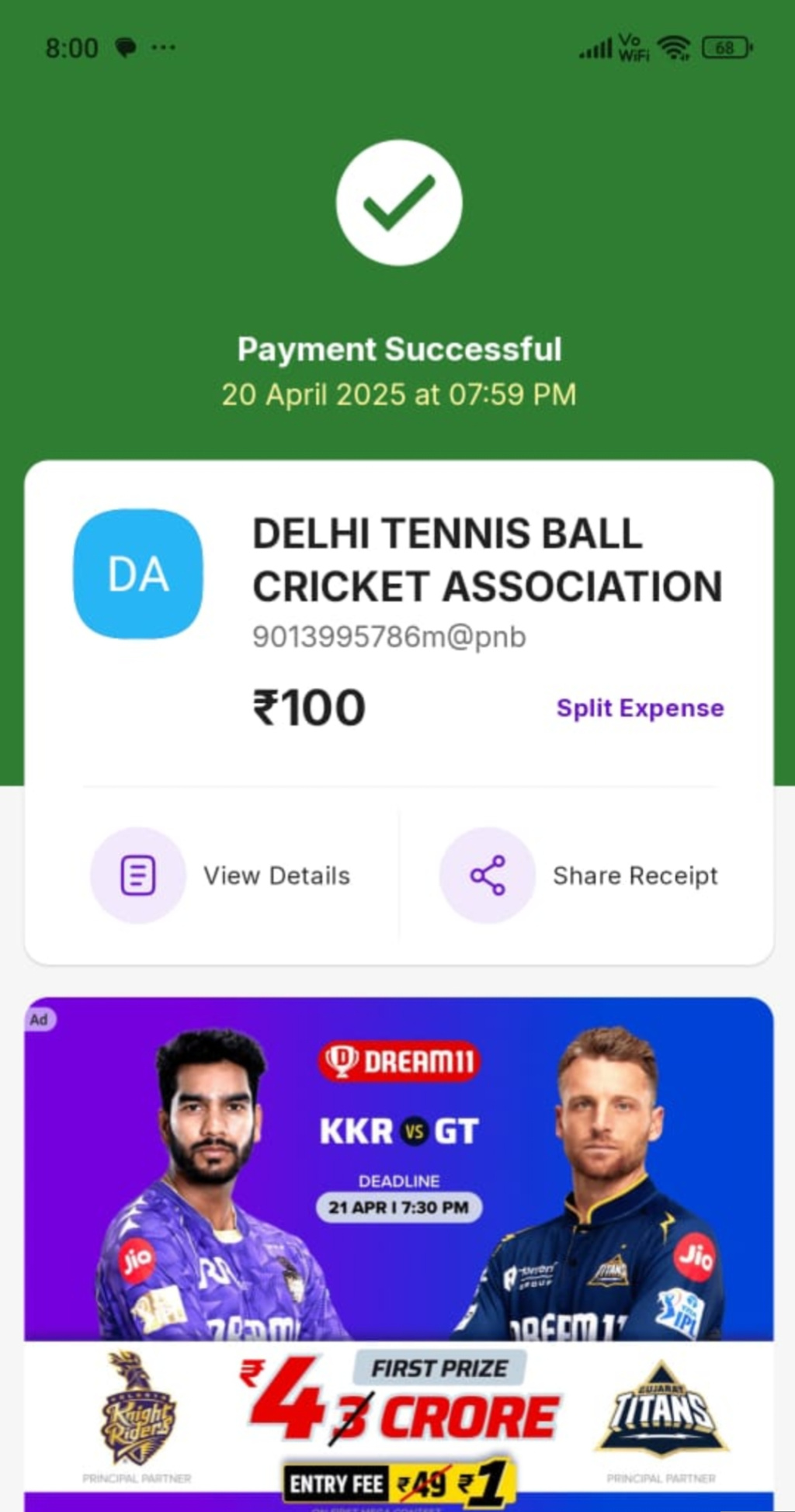Open the Dream11 KKR vs GT ad banner
The image size is (795, 1512).
coord(398,1242)
